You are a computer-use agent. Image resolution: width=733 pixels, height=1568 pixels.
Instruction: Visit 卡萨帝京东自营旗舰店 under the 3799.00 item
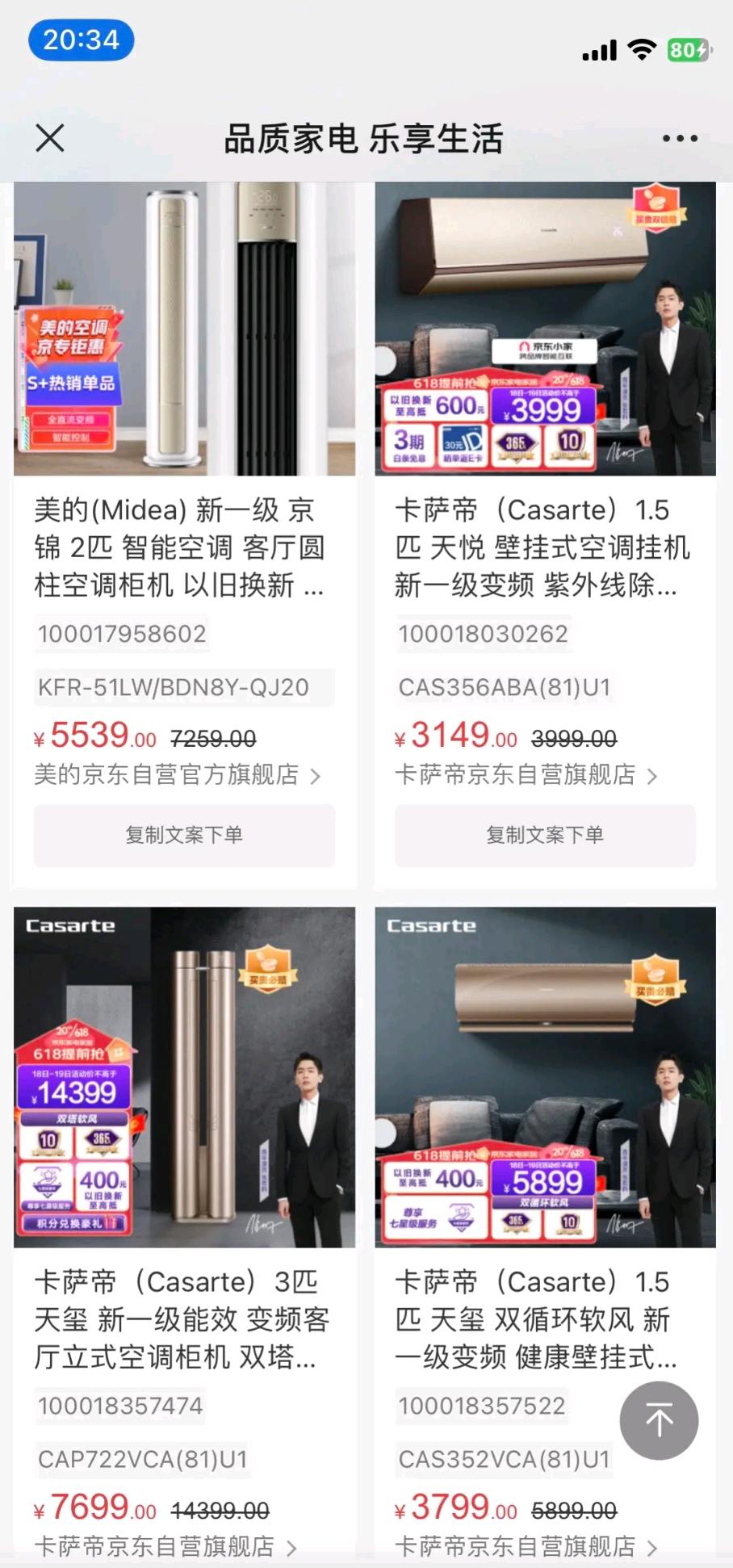tap(526, 1546)
